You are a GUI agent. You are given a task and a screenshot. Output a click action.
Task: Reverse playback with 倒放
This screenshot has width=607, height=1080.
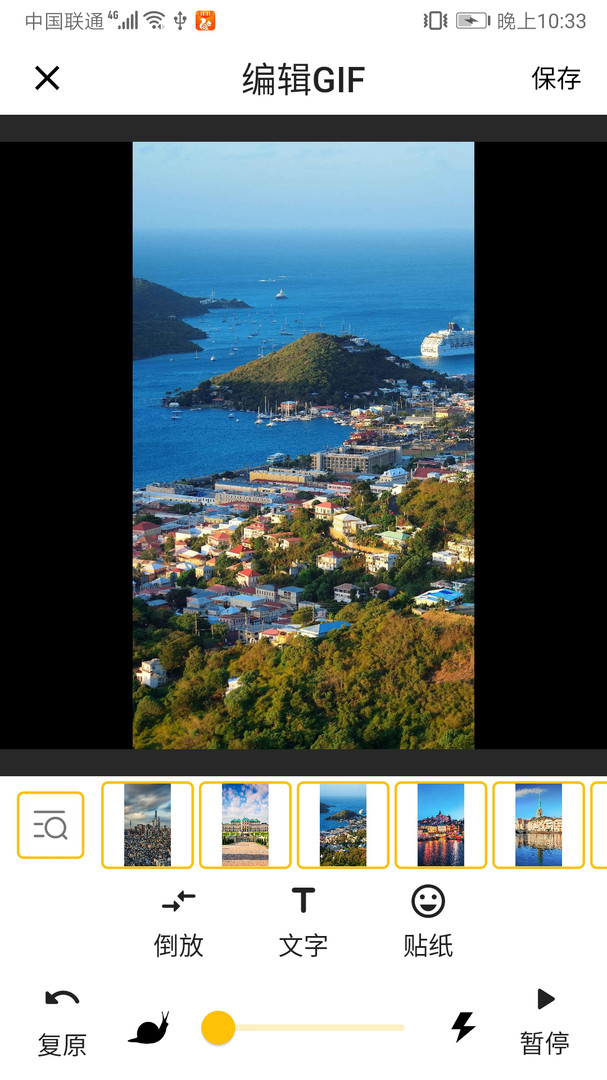[179, 922]
